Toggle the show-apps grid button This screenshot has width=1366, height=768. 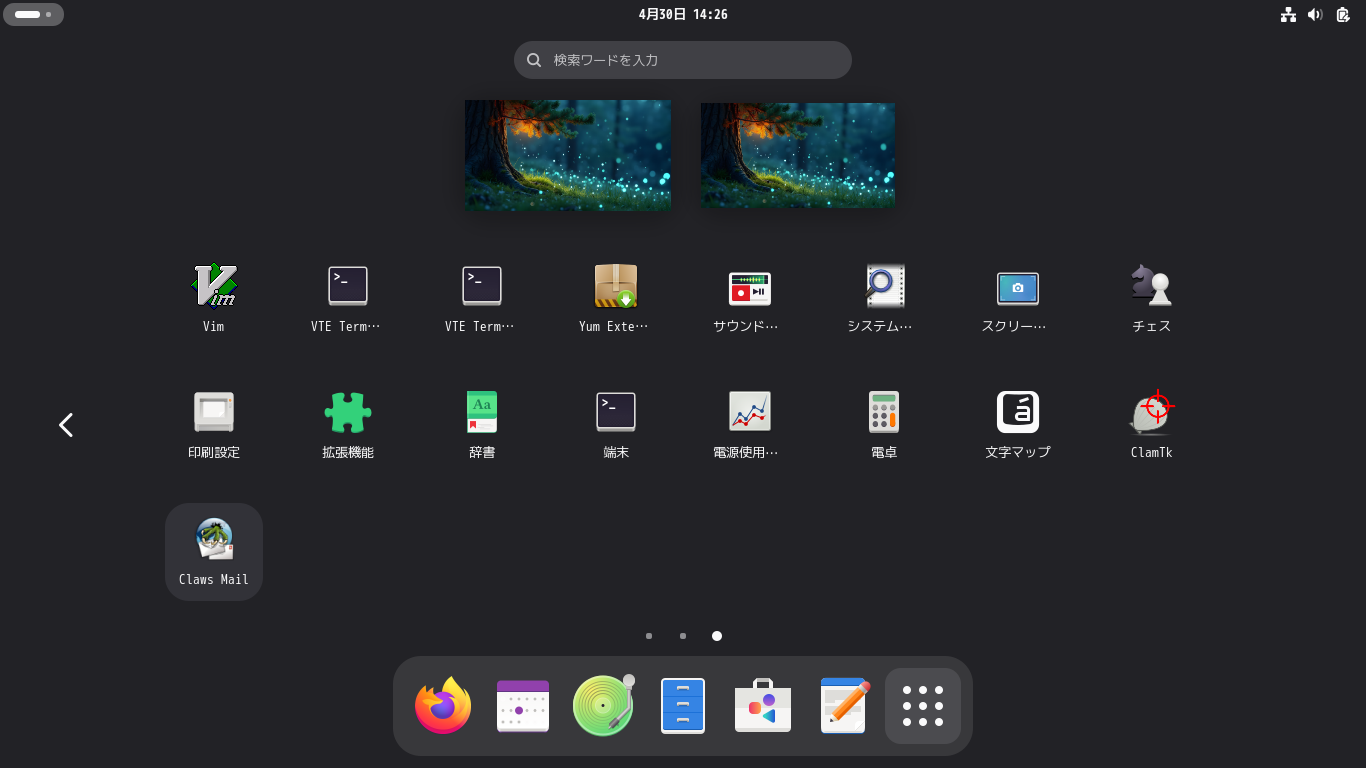click(923, 706)
